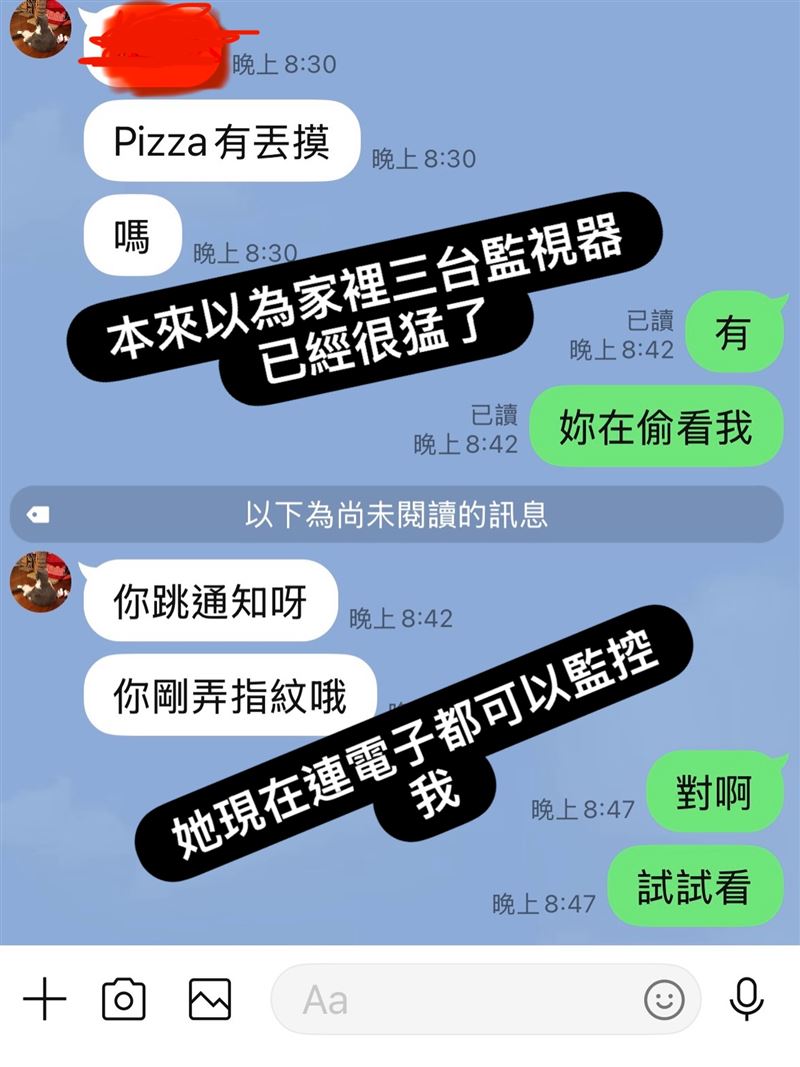
Task: Tap the unread messages divider banner
Action: pos(400,511)
